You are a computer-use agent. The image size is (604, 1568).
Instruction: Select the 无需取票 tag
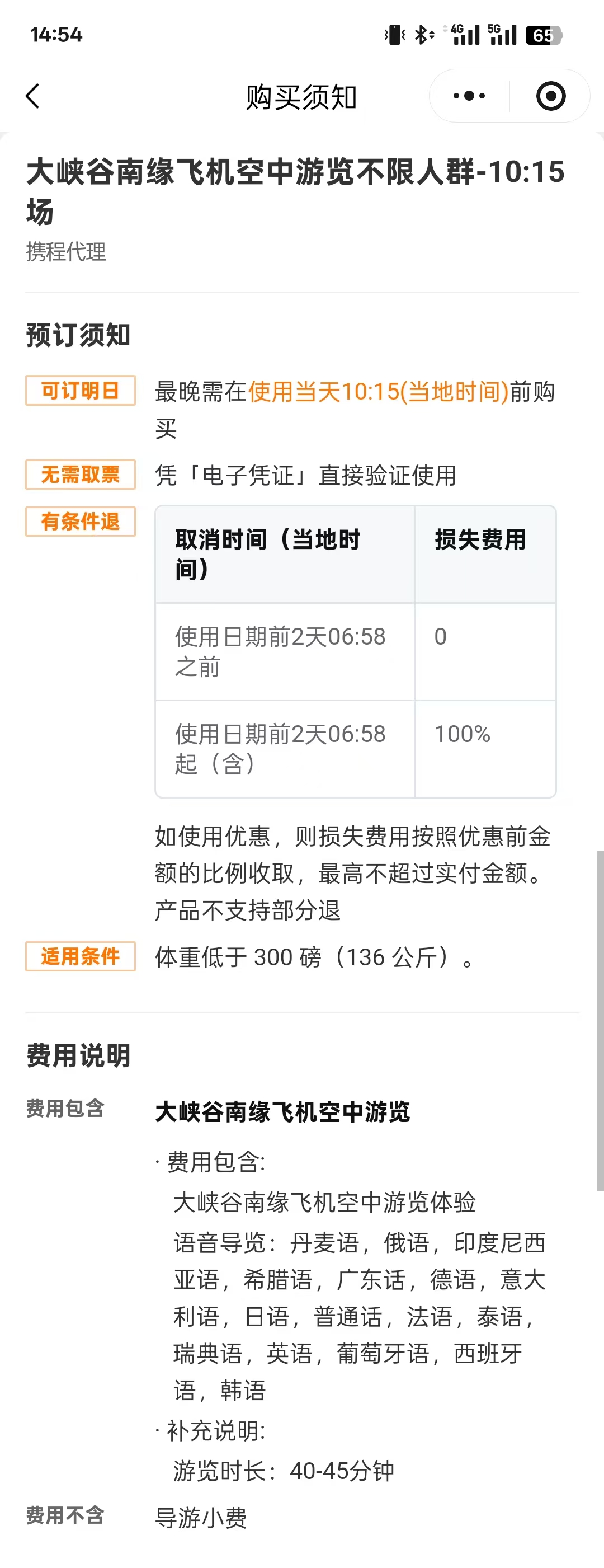79,475
